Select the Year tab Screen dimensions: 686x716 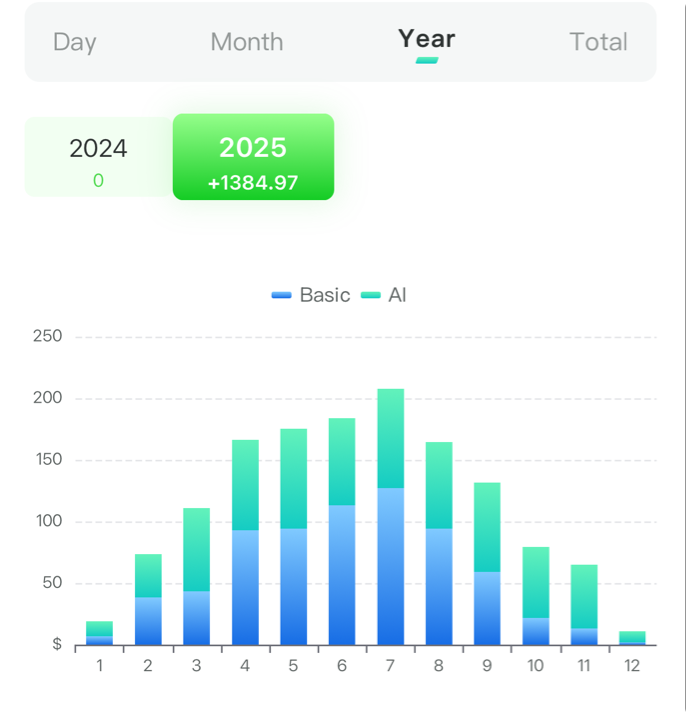point(426,40)
